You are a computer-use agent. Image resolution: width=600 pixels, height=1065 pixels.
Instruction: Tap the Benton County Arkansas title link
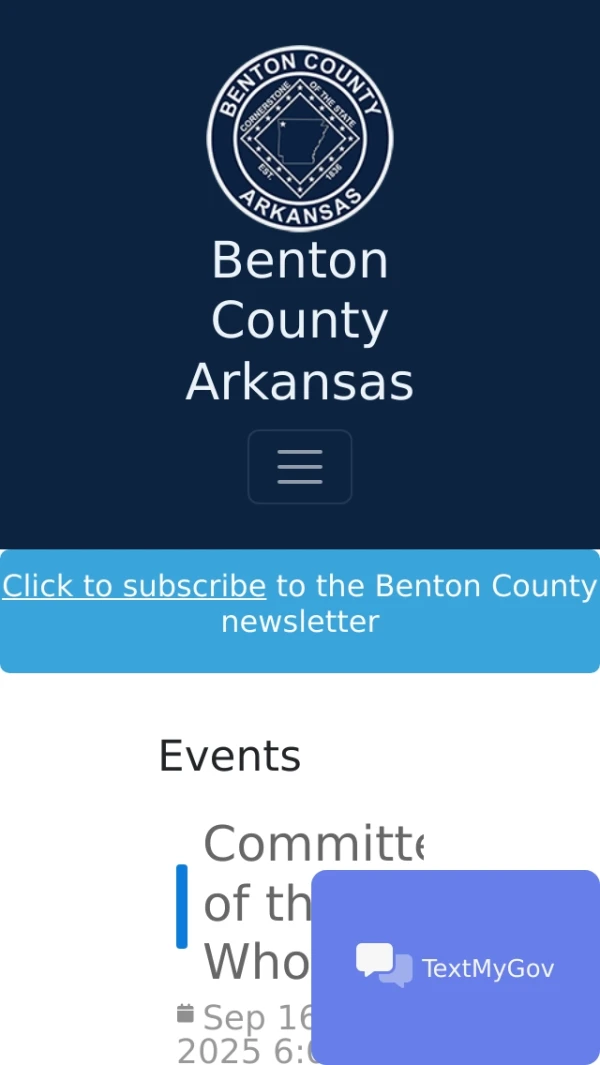tap(300, 320)
